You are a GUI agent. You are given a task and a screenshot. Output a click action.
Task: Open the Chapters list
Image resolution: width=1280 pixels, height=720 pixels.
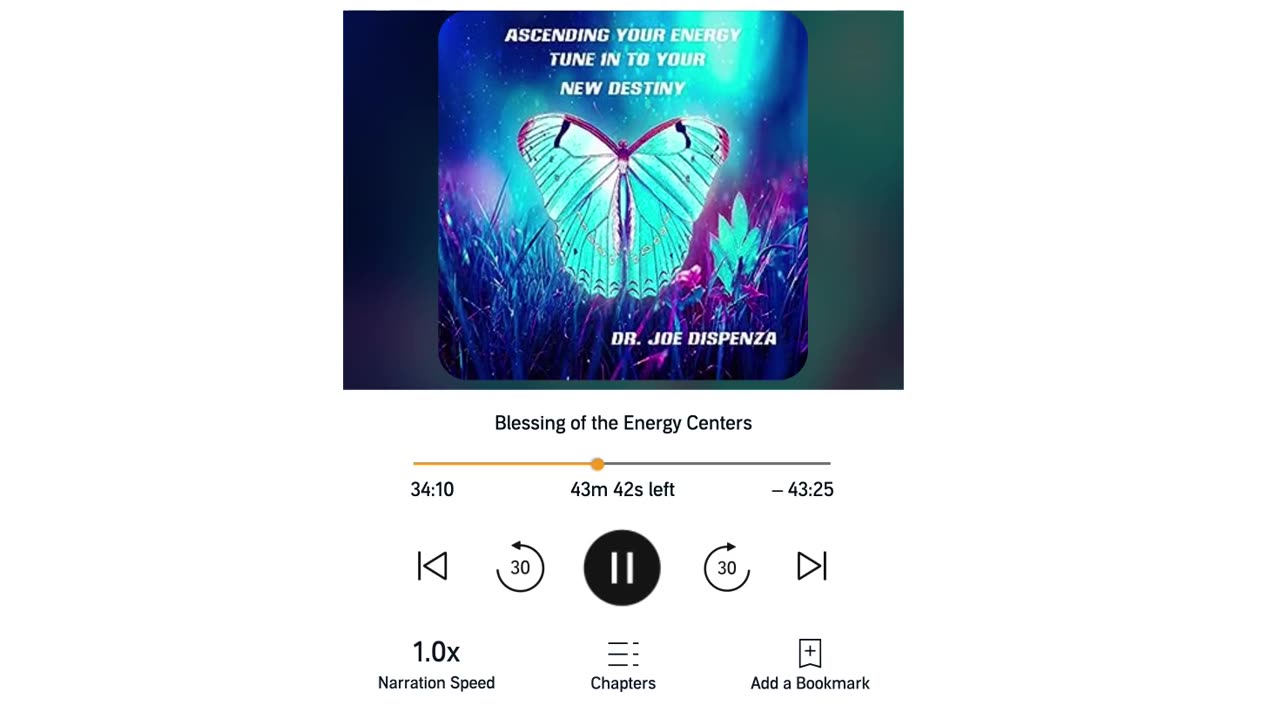click(623, 665)
